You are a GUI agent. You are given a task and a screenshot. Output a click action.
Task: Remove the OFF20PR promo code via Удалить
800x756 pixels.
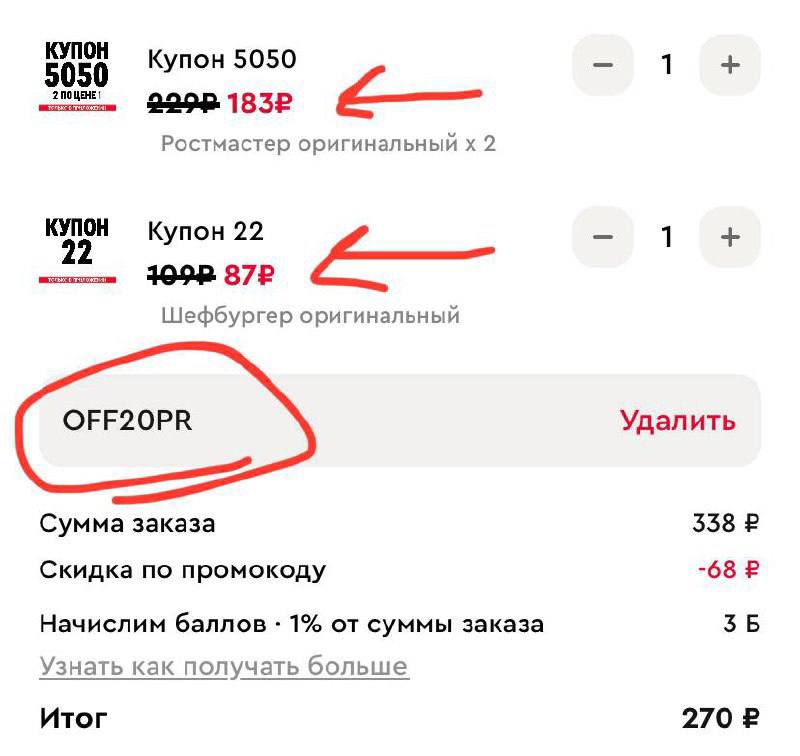pos(677,420)
